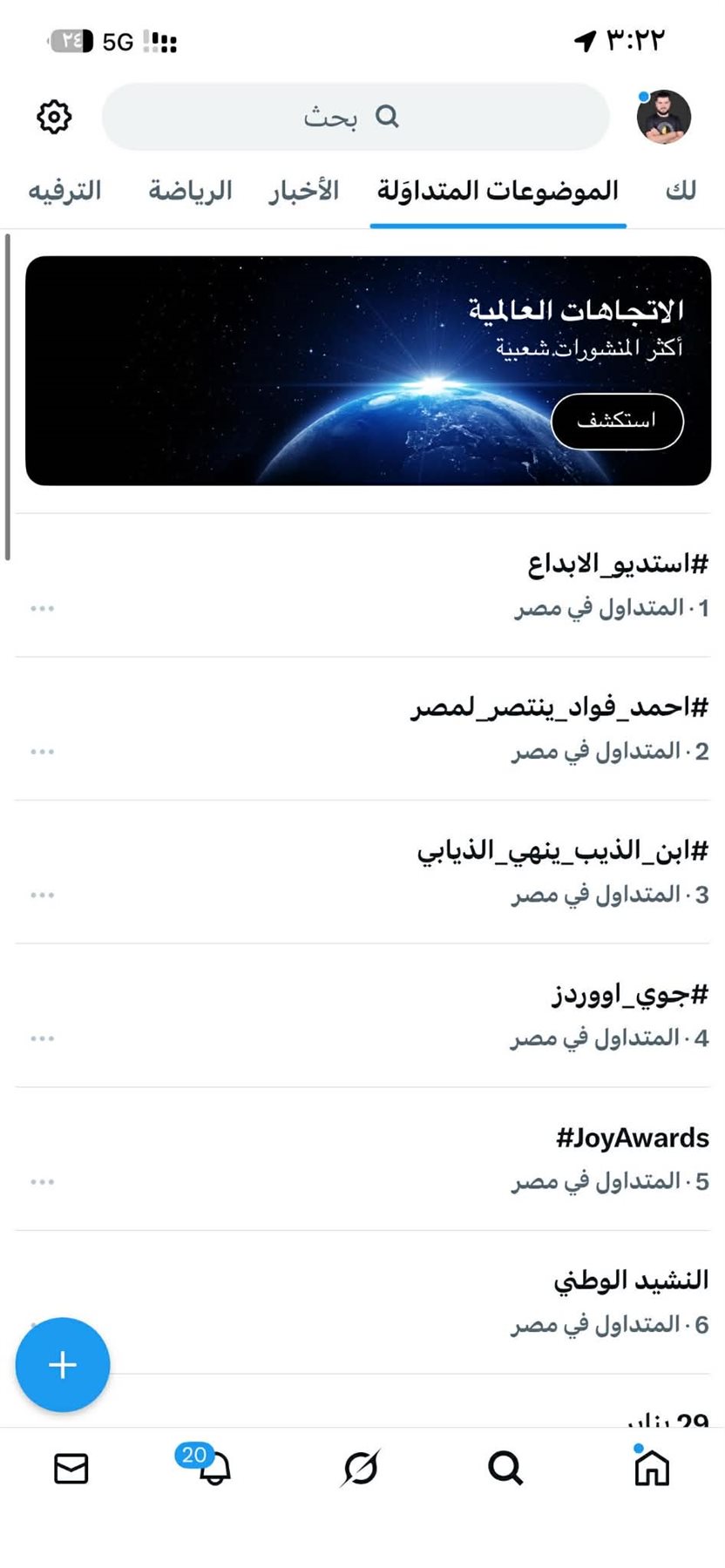Switch to the الرياضة tab
Image resolution: width=725 pixels, height=1568 pixels.
tap(190, 191)
